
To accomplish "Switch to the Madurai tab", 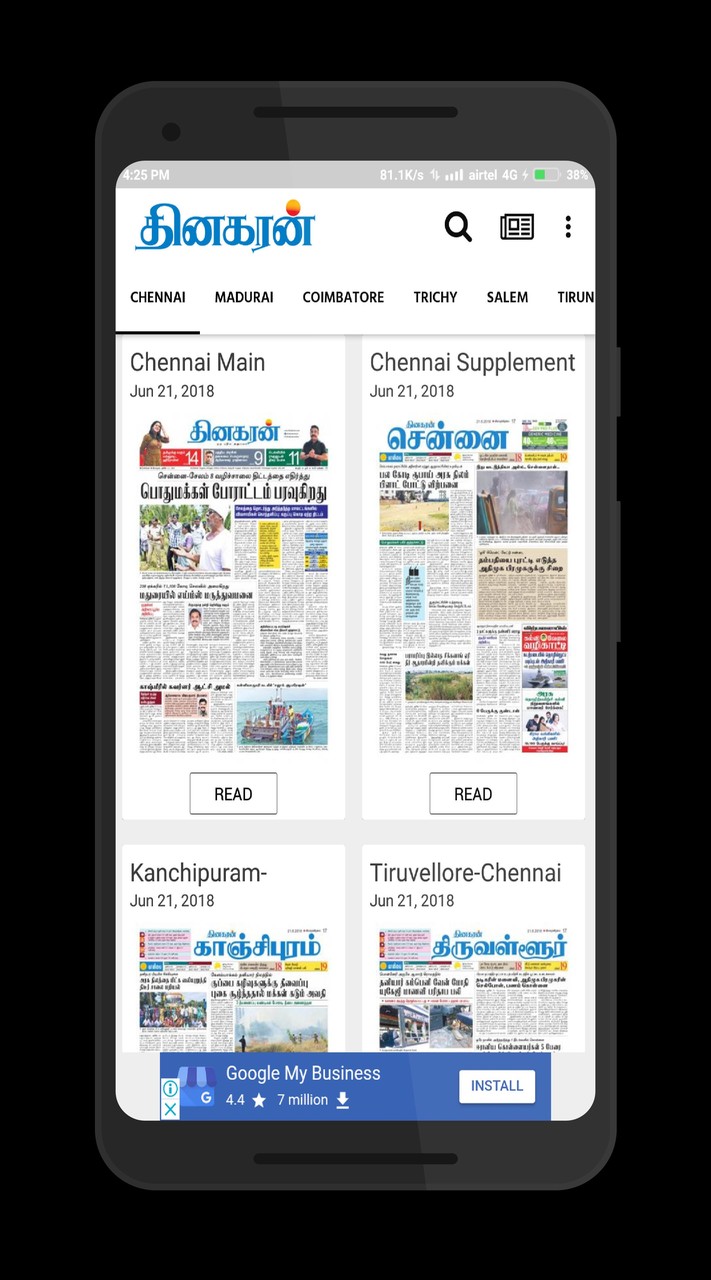I will tap(244, 297).
